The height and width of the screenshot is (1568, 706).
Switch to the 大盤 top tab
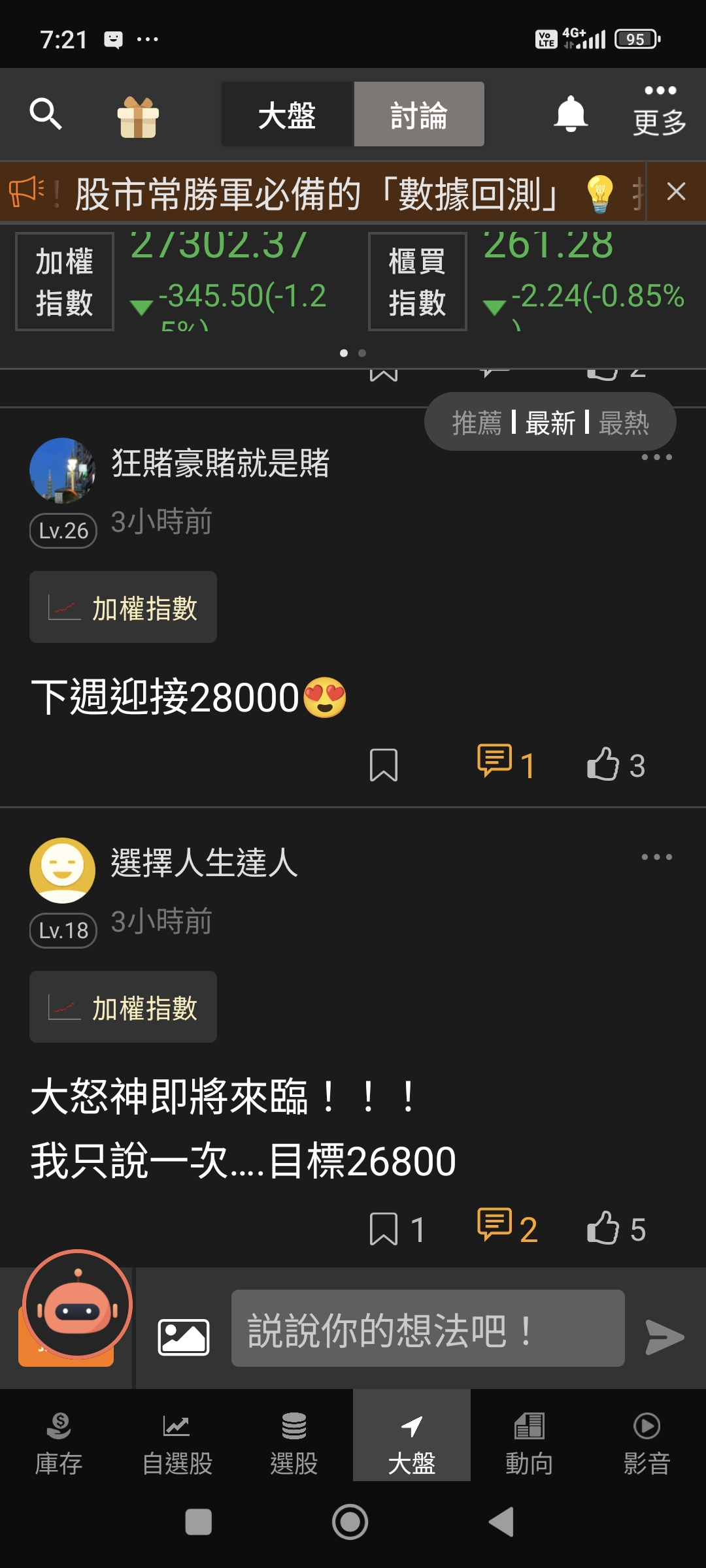click(288, 115)
